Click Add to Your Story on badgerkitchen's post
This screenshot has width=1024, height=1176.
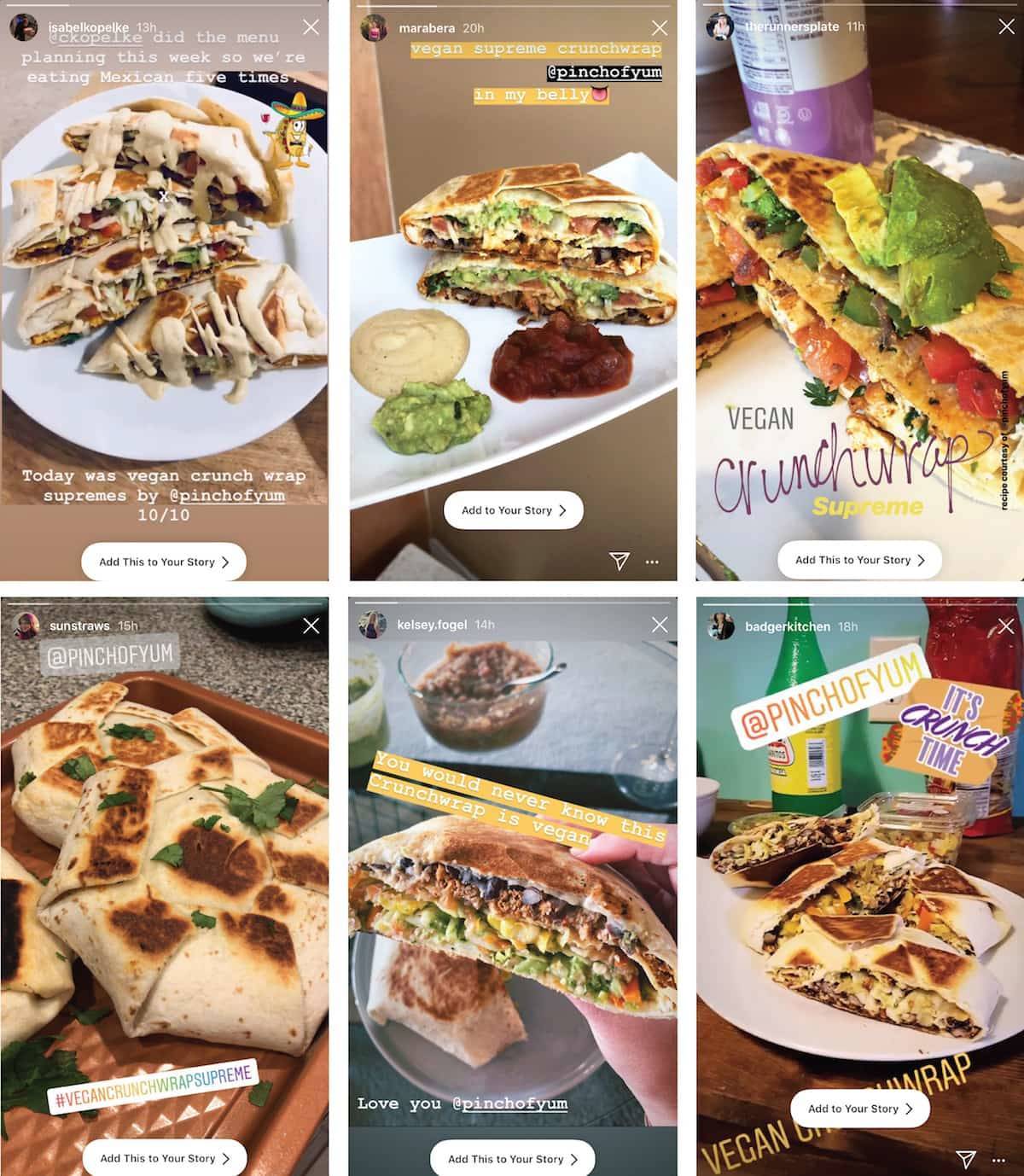[x=859, y=1108]
